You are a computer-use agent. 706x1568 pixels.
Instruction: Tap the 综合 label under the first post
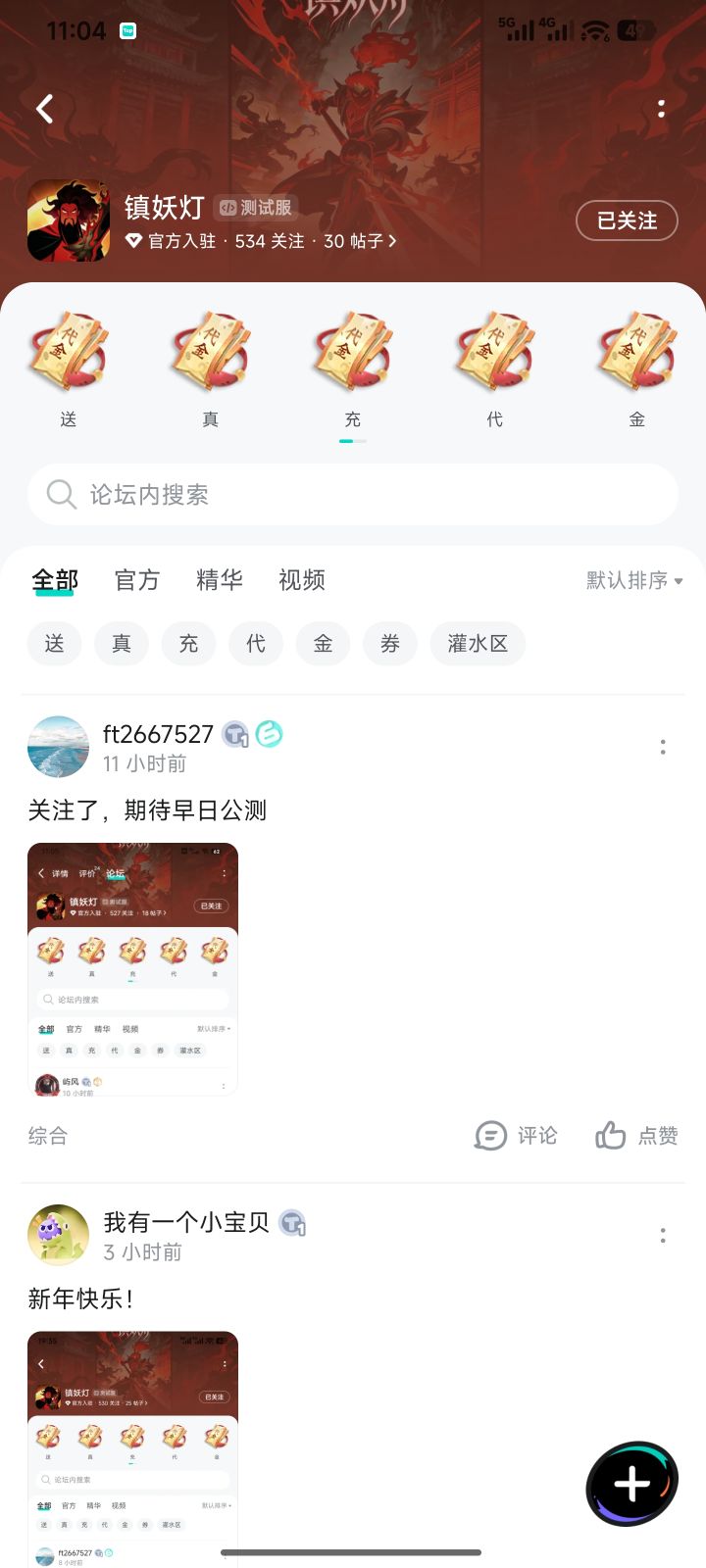coord(48,1136)
